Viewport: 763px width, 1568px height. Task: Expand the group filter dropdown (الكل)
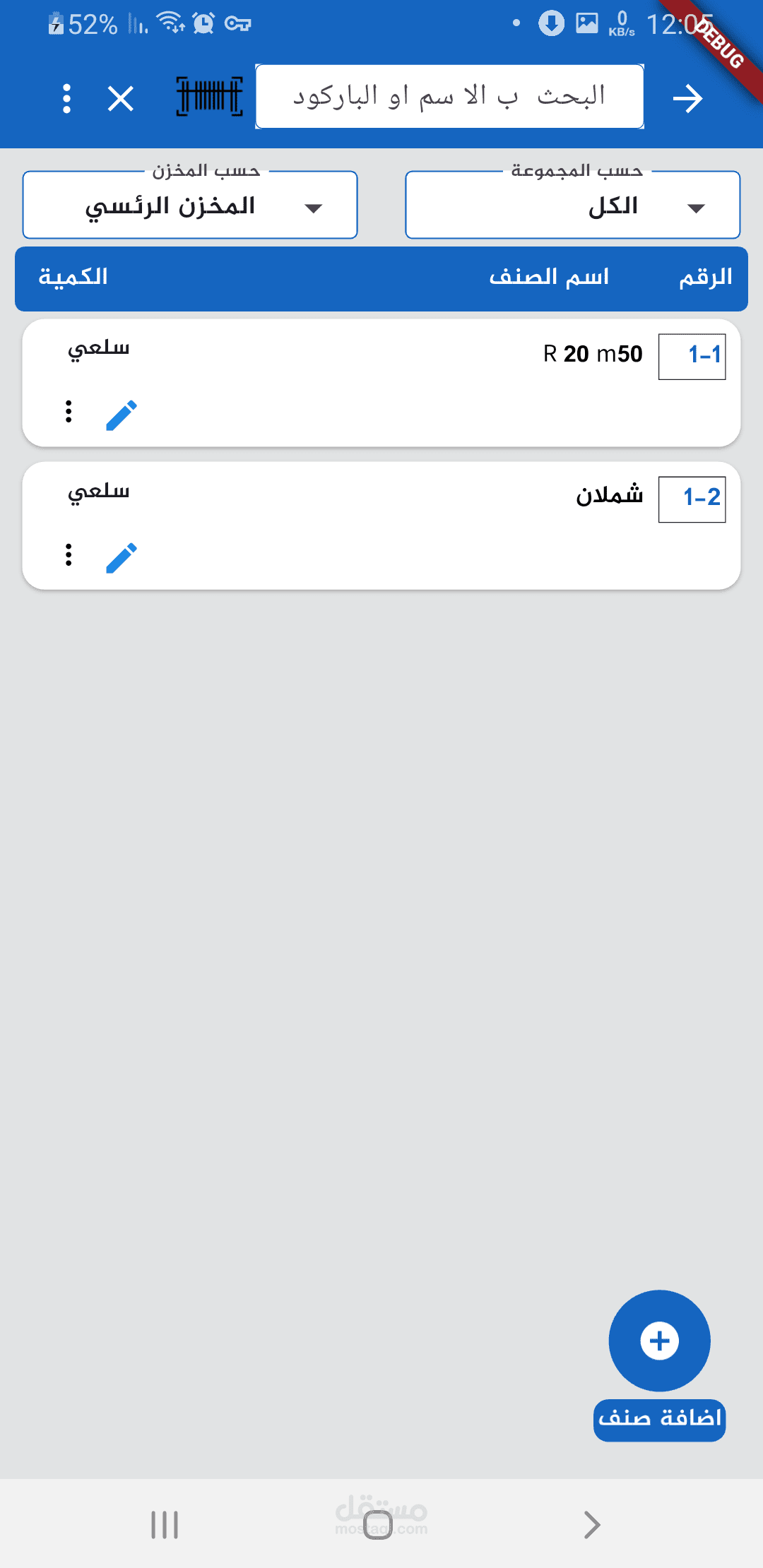click(x=572, y=206)
